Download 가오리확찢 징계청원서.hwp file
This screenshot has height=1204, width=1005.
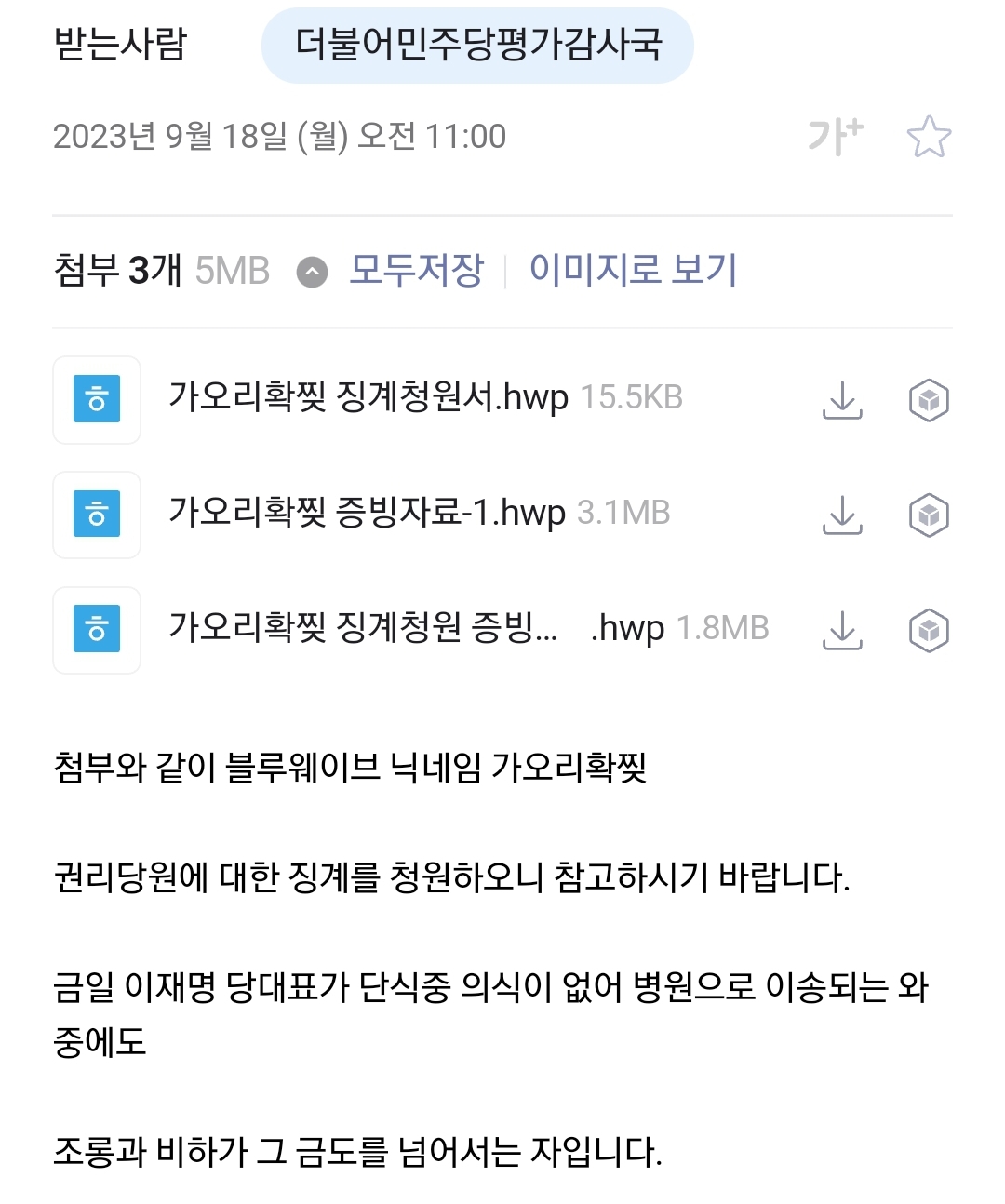coord(842,400)
